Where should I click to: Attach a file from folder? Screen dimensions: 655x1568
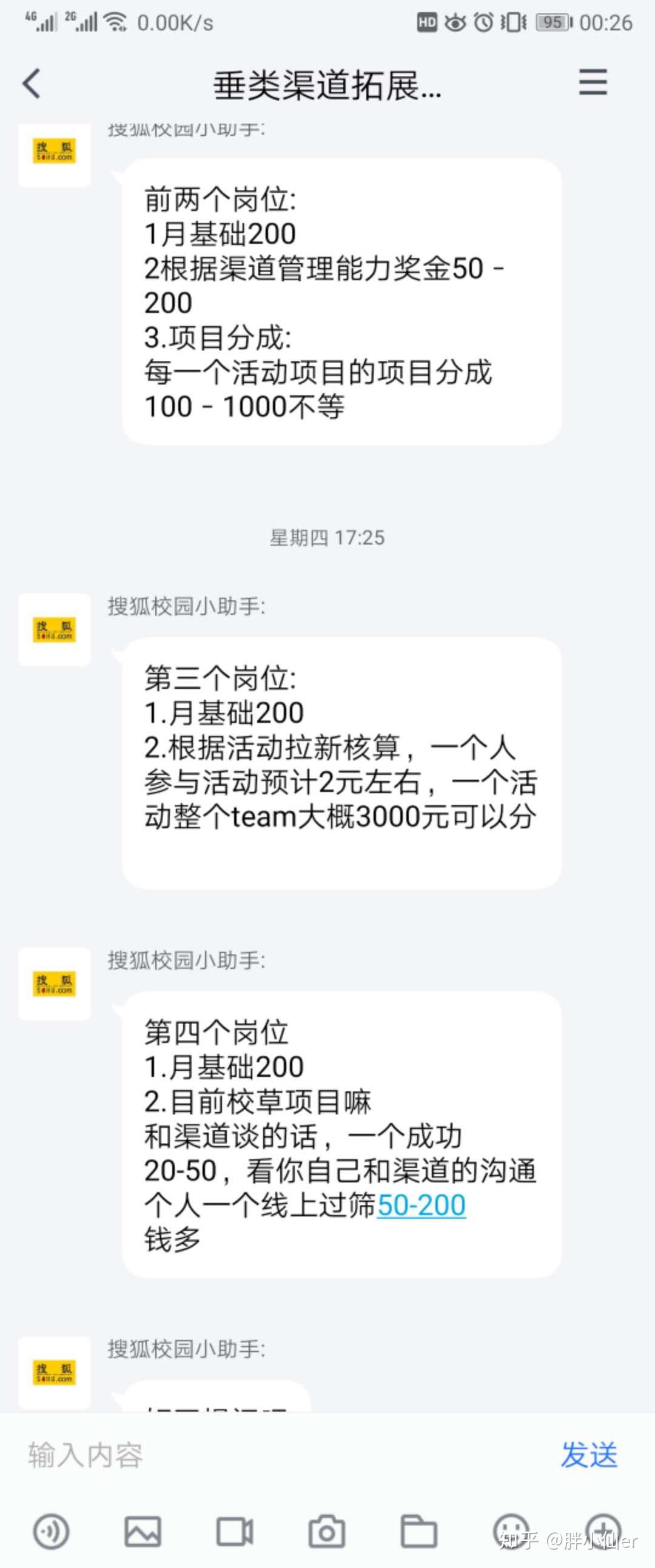click(x=419, y=1531)
